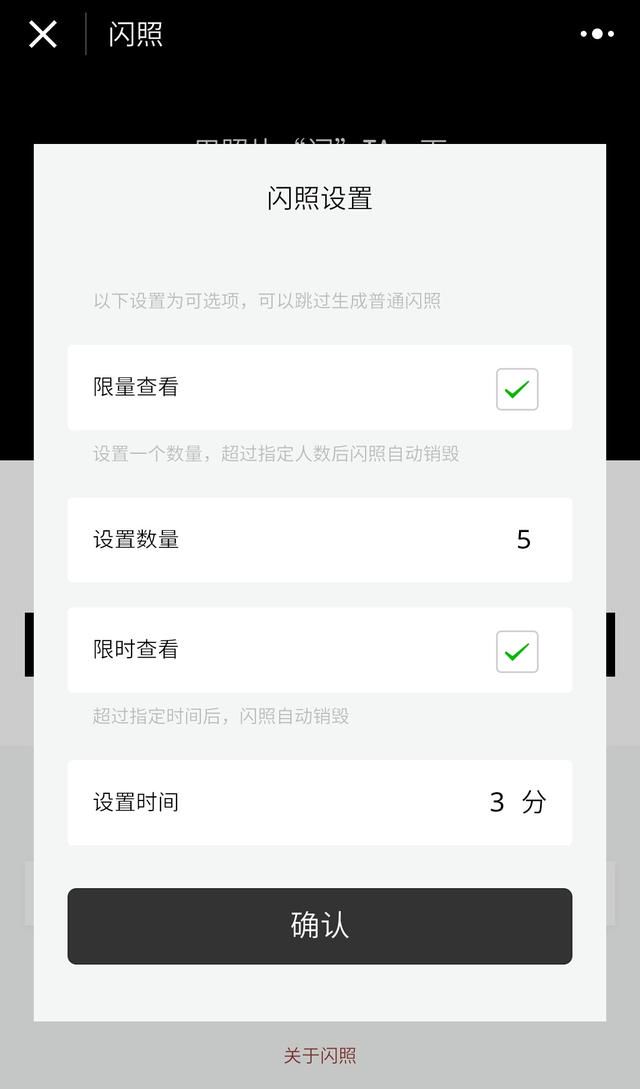Uncheck the 限时查看 checkbox
The image size is (640, 1089).
(x=517, y=651)
